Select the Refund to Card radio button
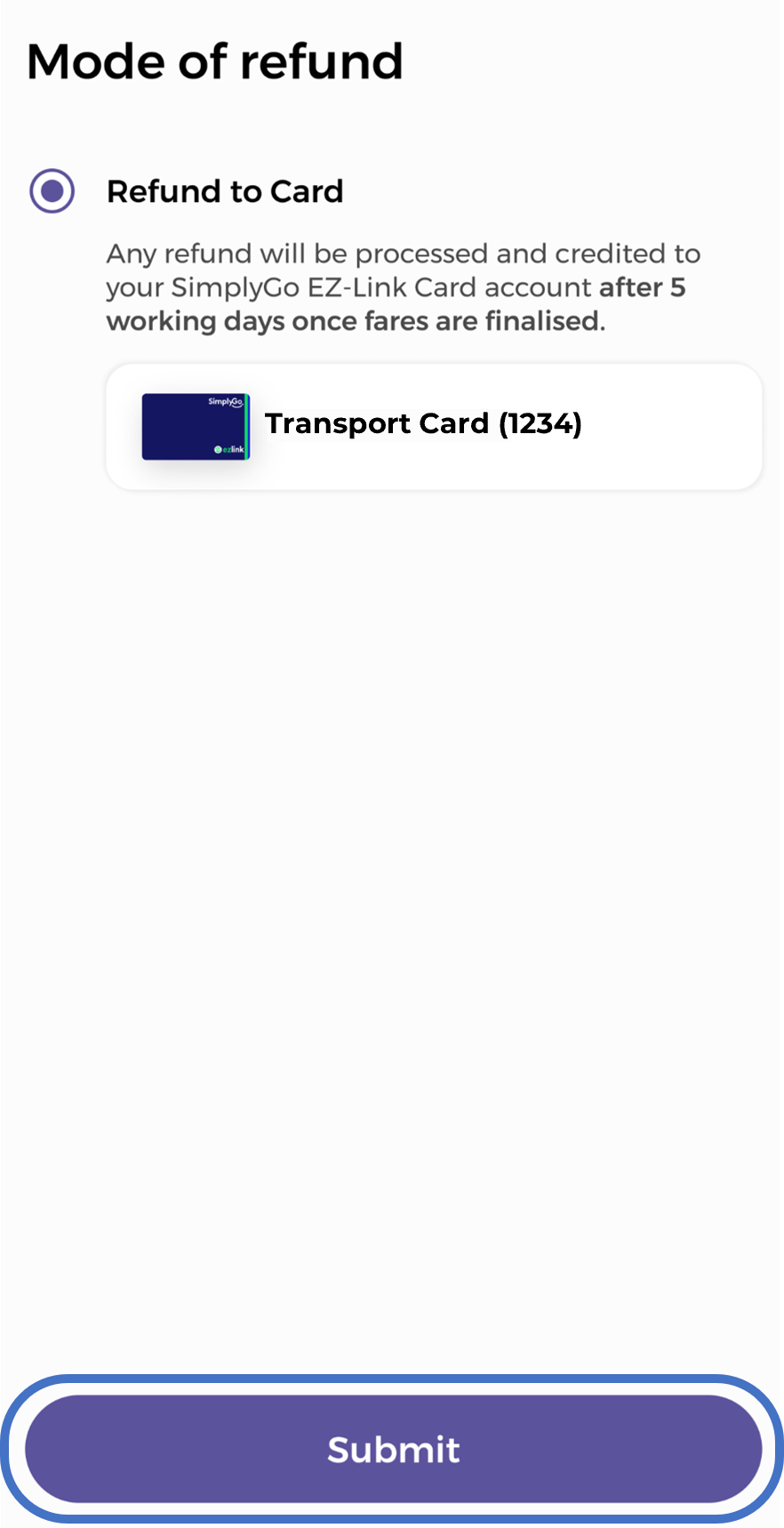Image resolution: width=784 pixels, height=1528 pixels. [x=52, y=191]
